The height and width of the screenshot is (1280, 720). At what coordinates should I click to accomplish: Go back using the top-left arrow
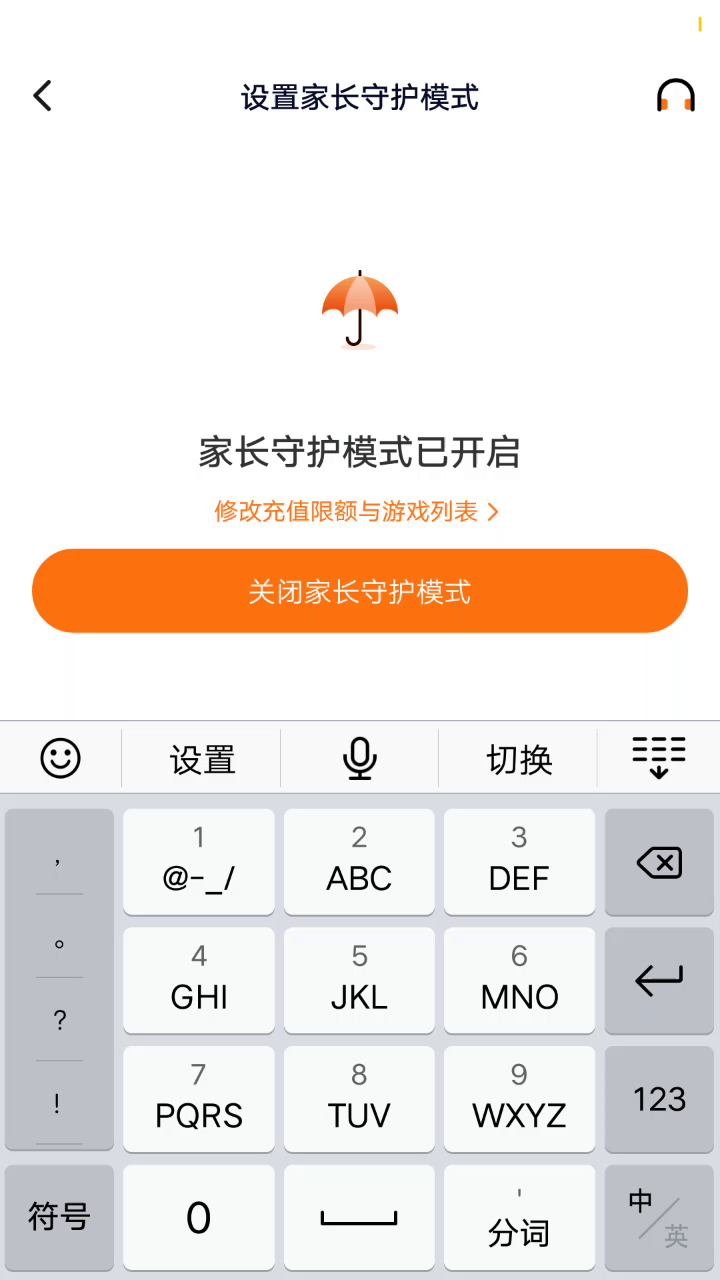pos(42,96)
